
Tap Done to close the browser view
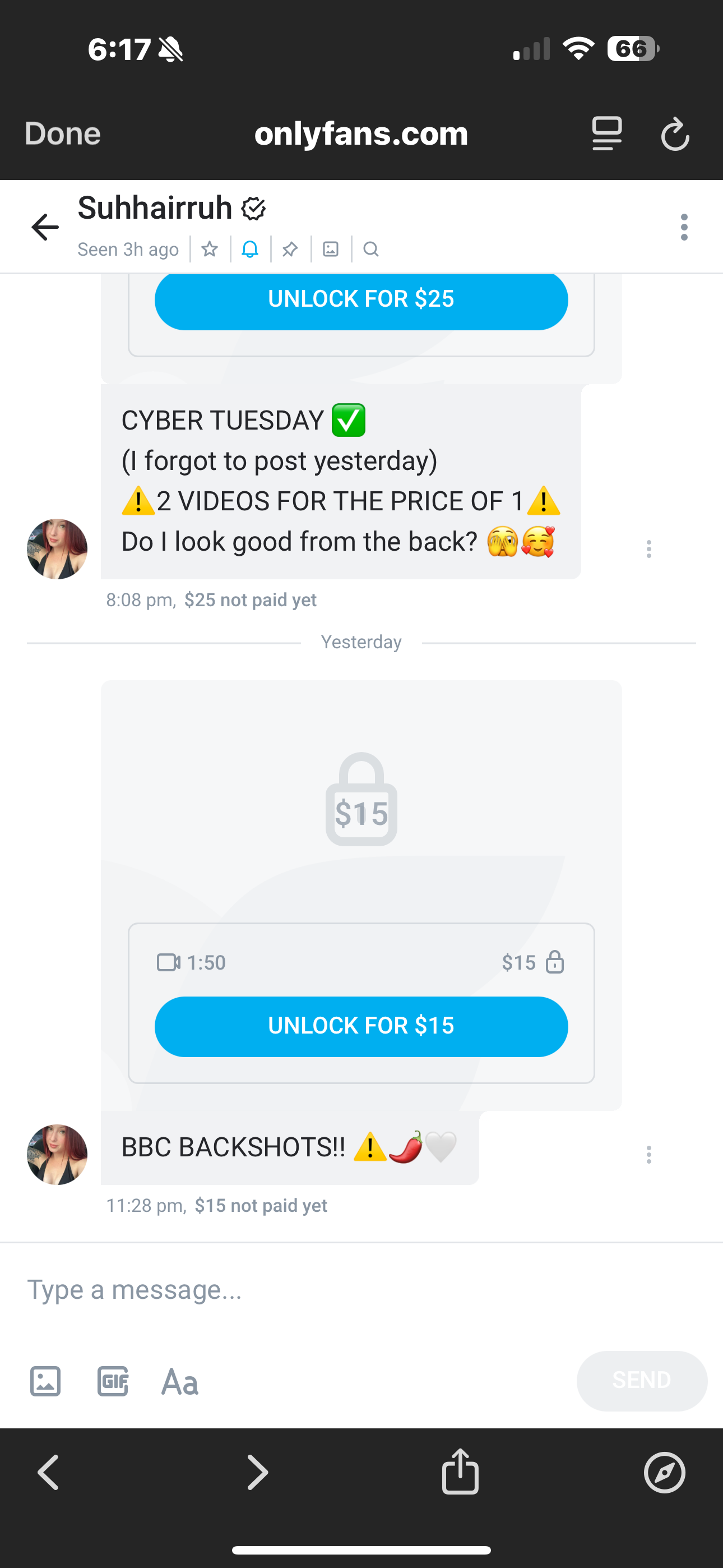pos(63,134)
